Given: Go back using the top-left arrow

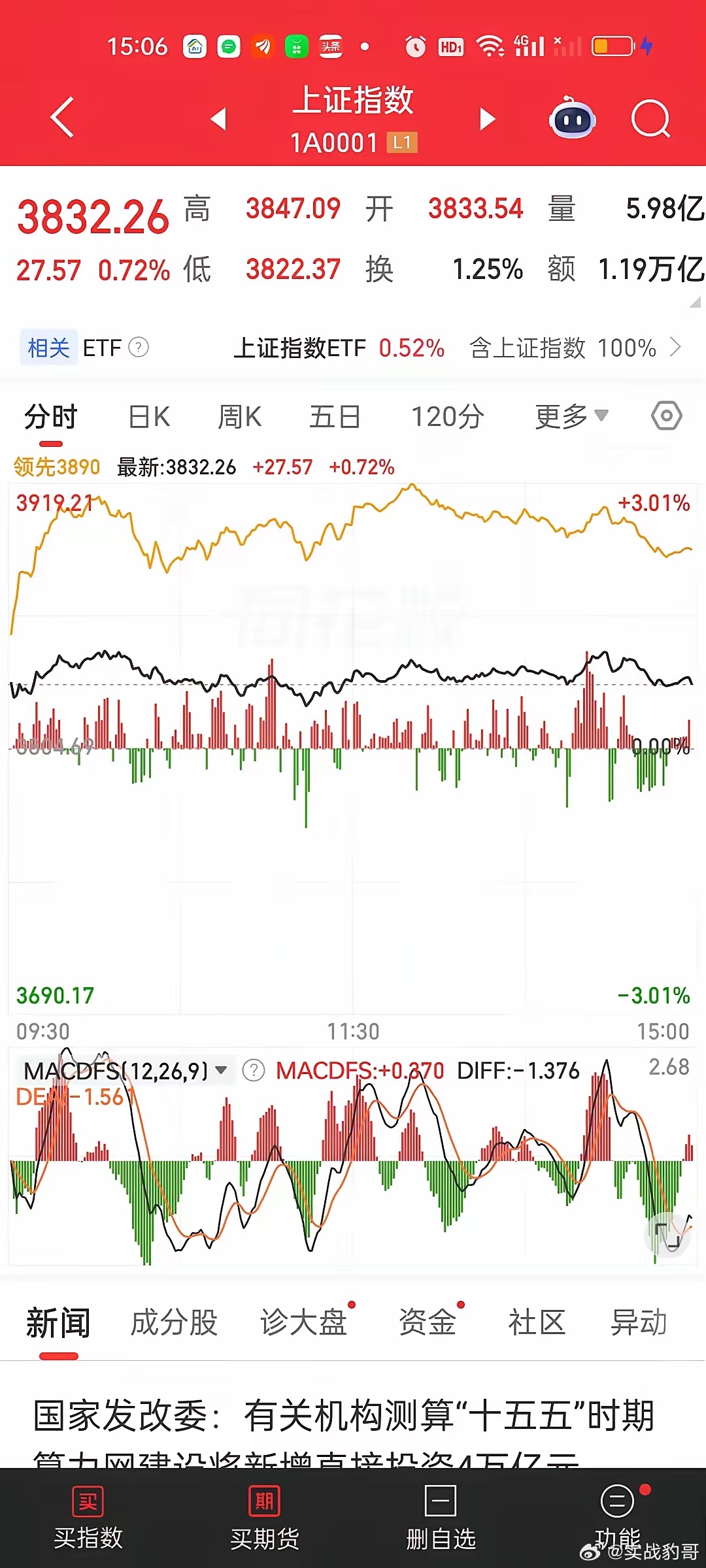Looking at the screenshot, I should pyautogui.click(x=62, y=118).
